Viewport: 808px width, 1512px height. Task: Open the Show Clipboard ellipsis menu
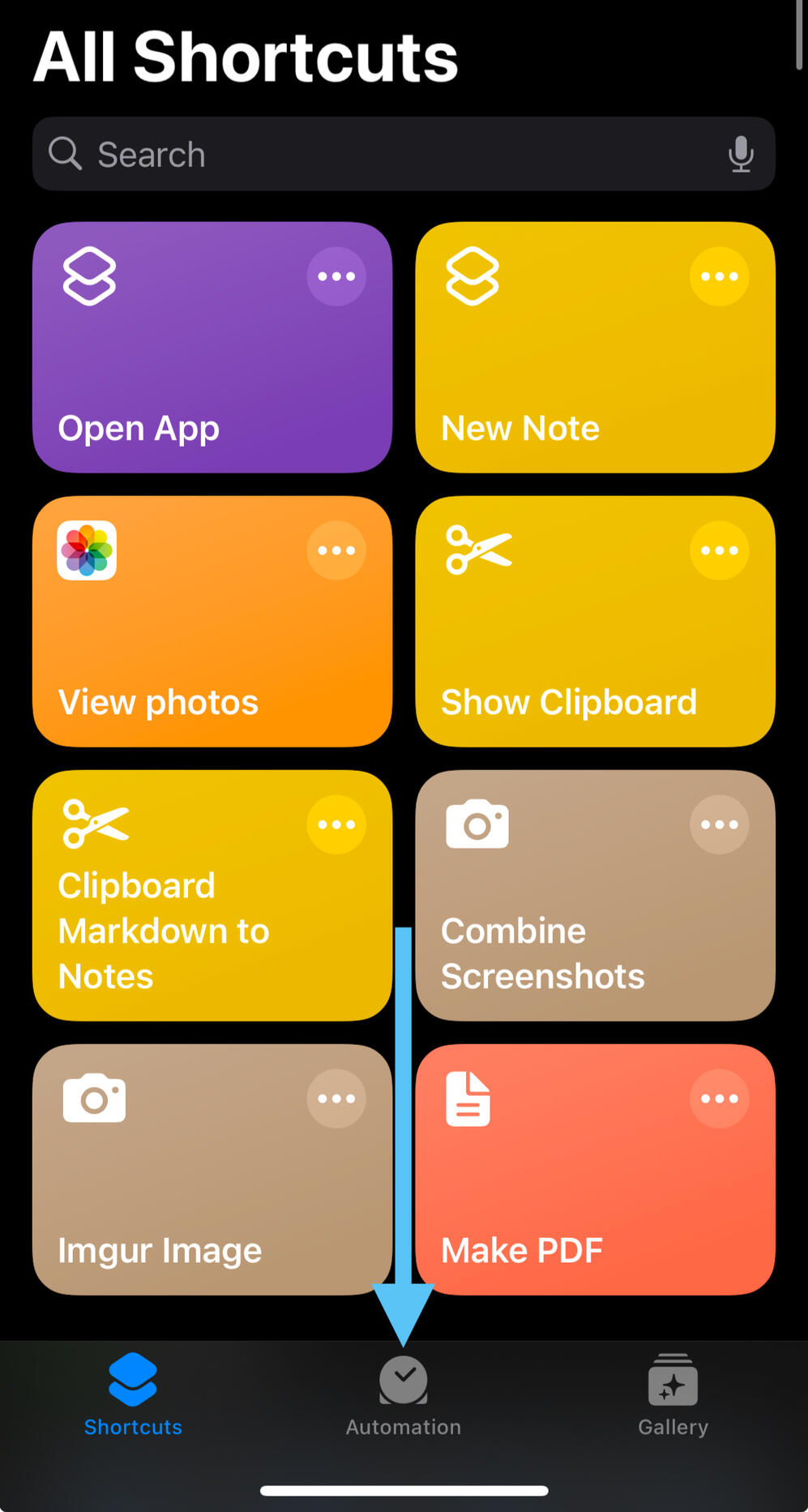[x=719, y=550]
